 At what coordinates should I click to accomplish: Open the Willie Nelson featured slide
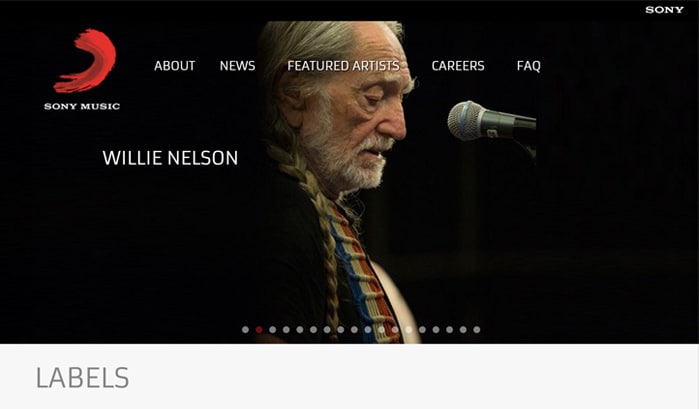(170, 158)
